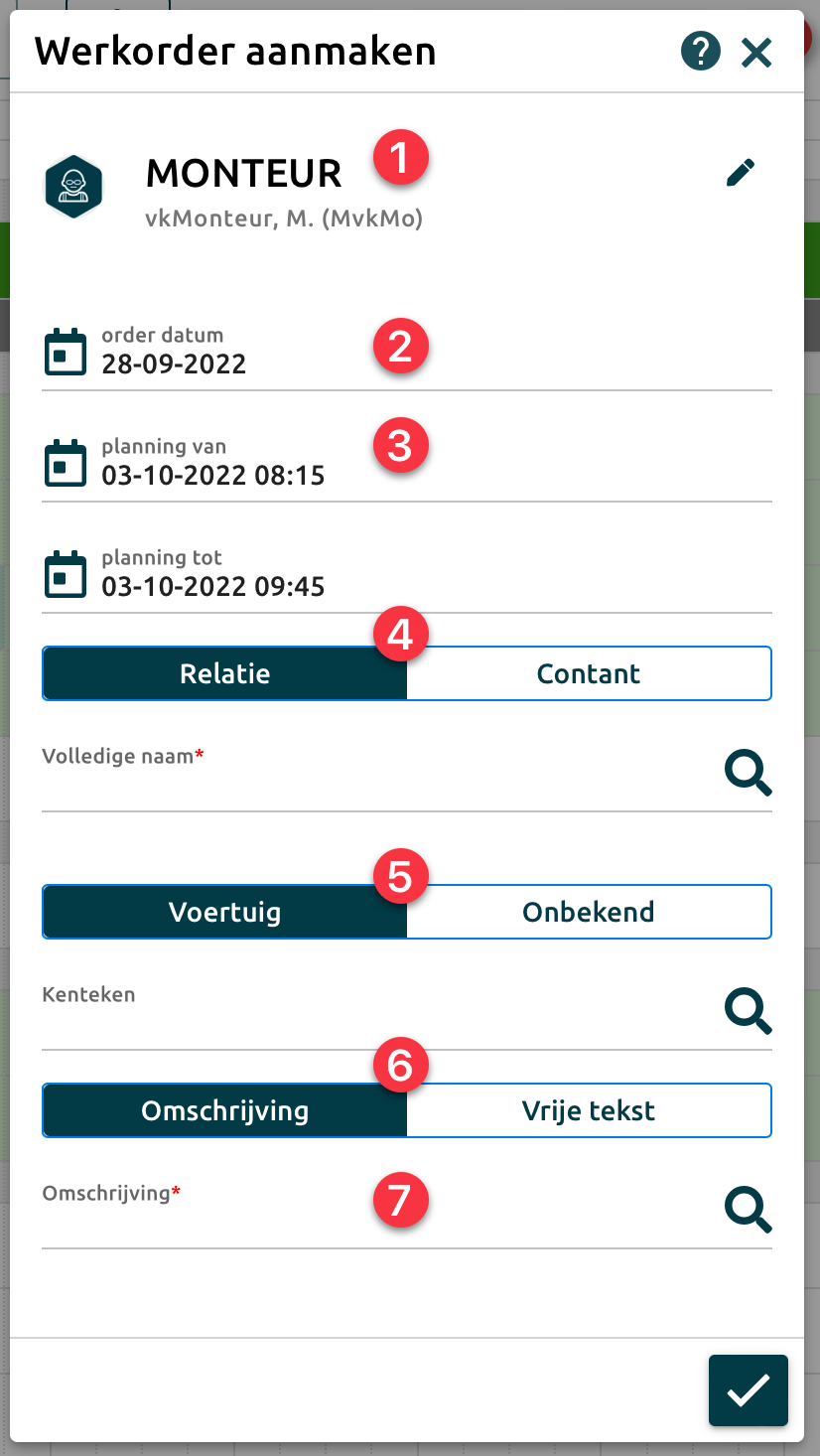Select the Voertuig segment
Image resolution: width=820 pixels, height=1456 pixels.
click(224, 912)
